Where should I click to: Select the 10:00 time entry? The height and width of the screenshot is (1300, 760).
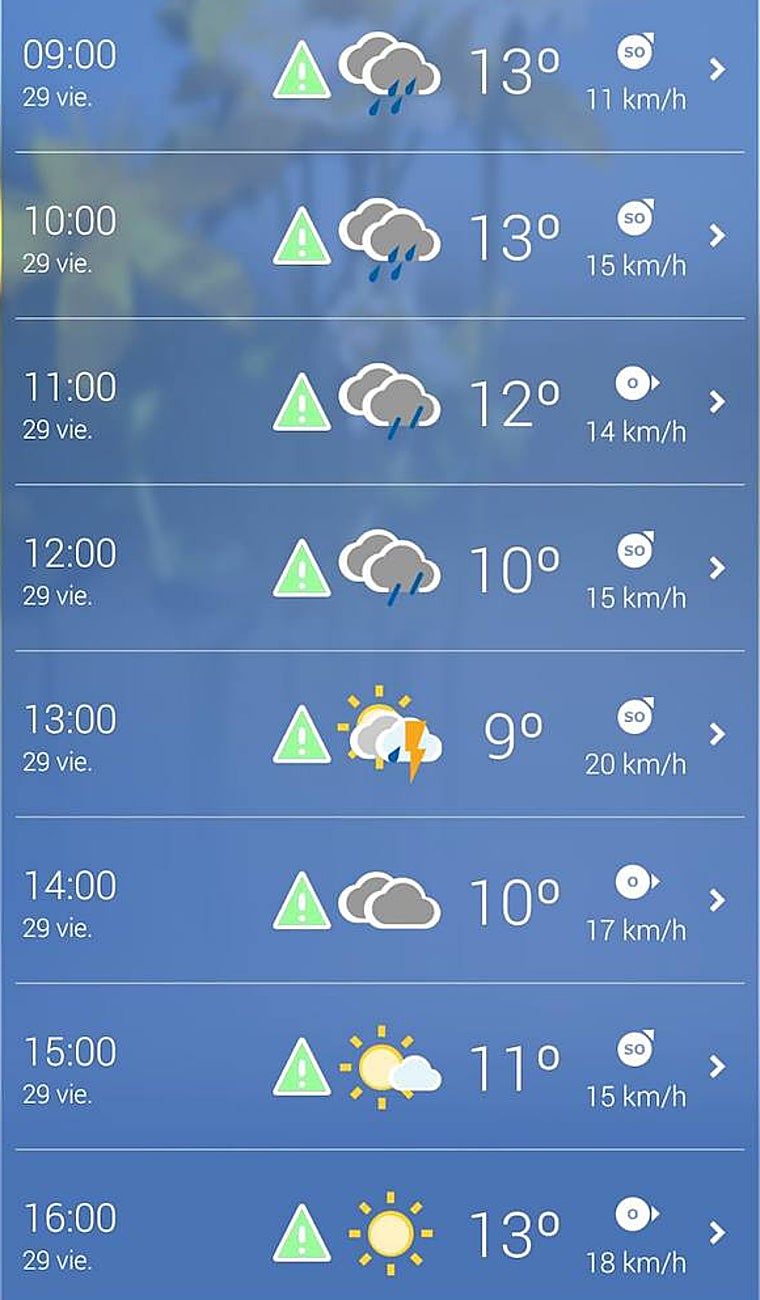(x=72, y=220)
